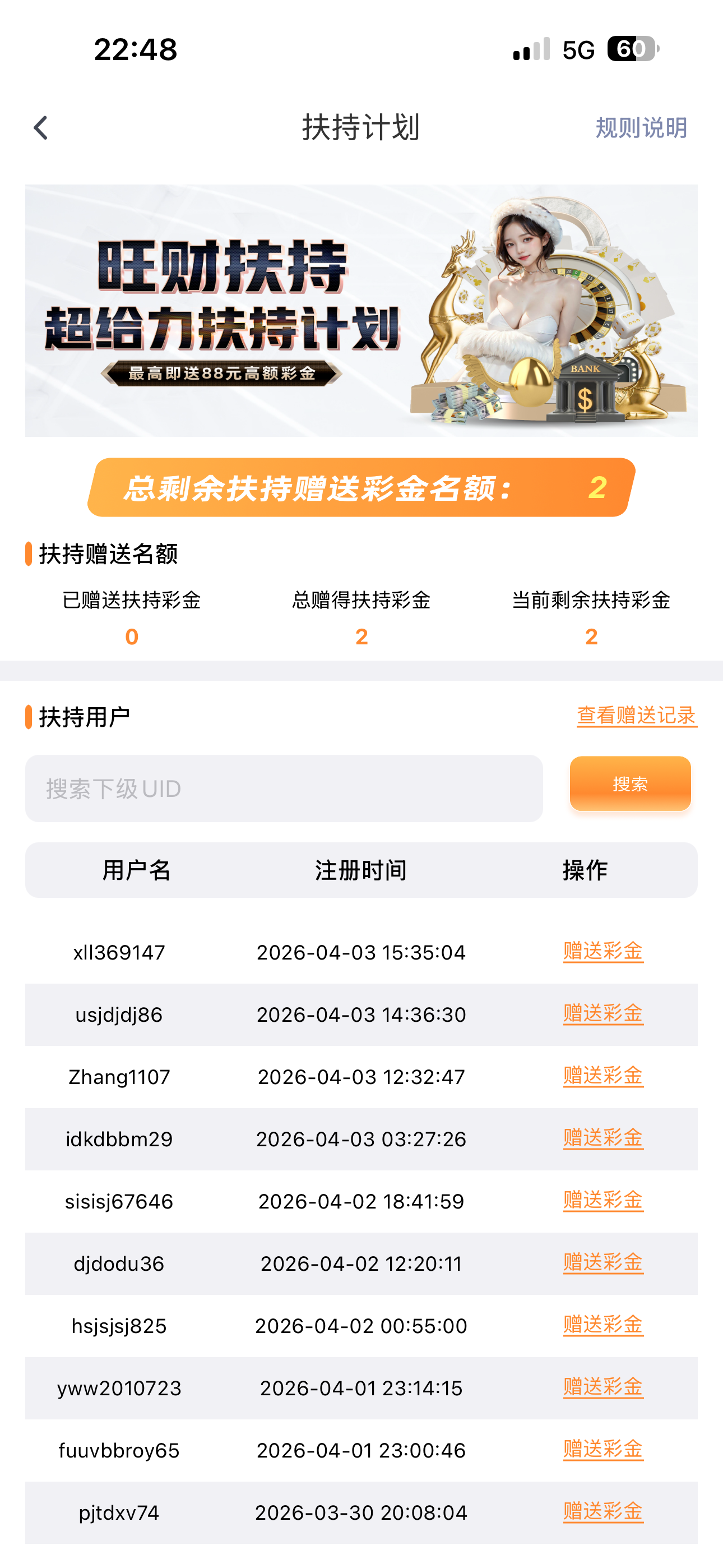
Task: Open 规则说明 rules explanation
Action: pyautogui.click(x=641, y=128)
